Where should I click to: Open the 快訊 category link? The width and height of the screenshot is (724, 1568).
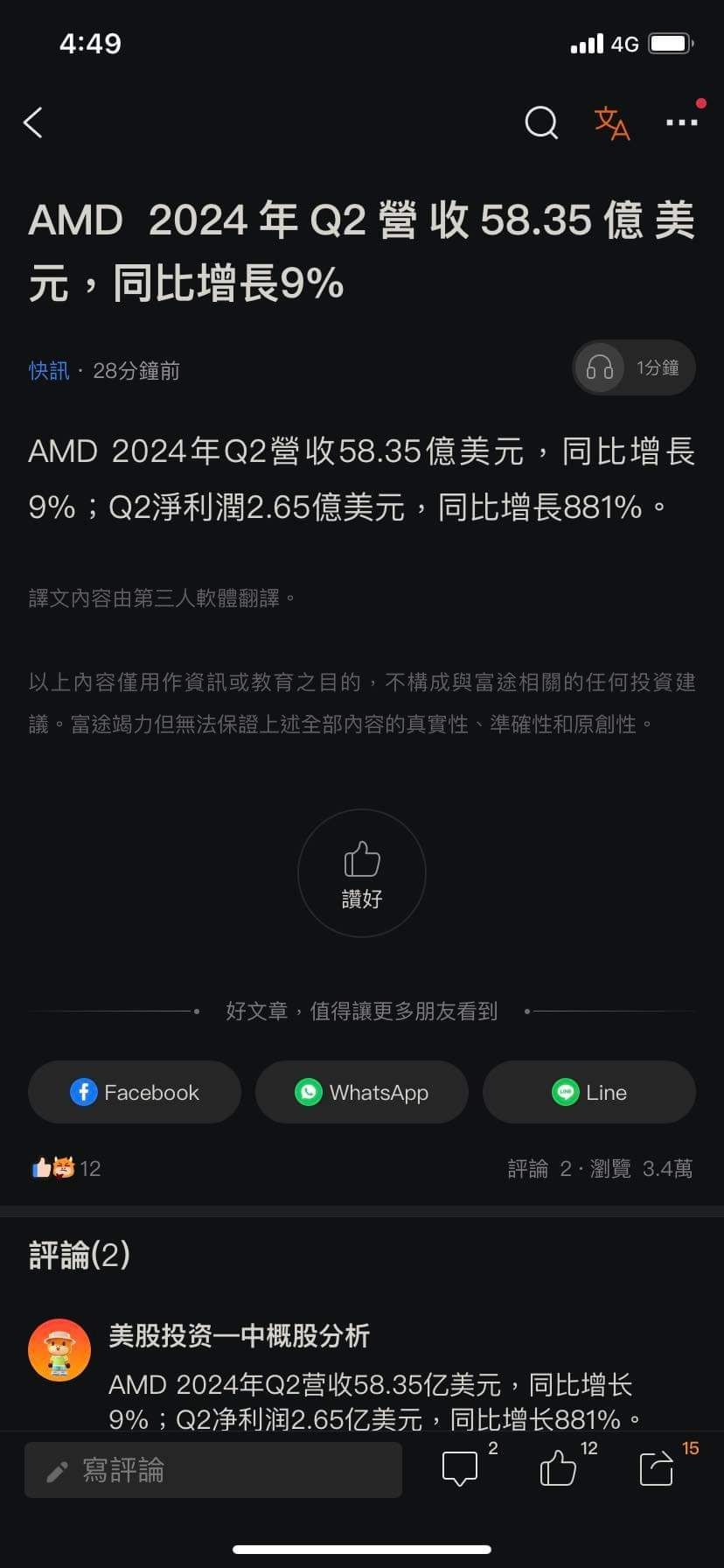point(49,371)
